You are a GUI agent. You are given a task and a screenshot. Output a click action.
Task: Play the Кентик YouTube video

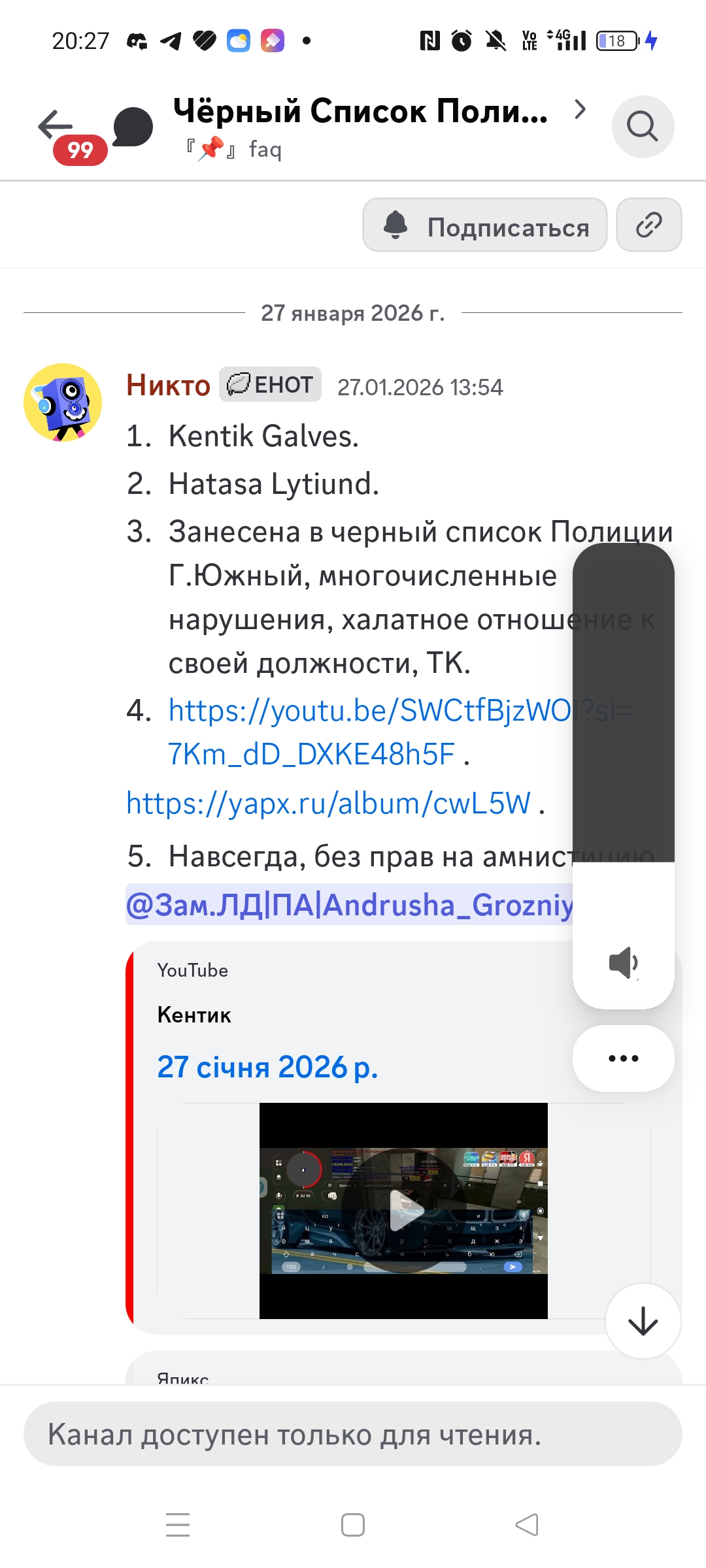click(403, 1210)
